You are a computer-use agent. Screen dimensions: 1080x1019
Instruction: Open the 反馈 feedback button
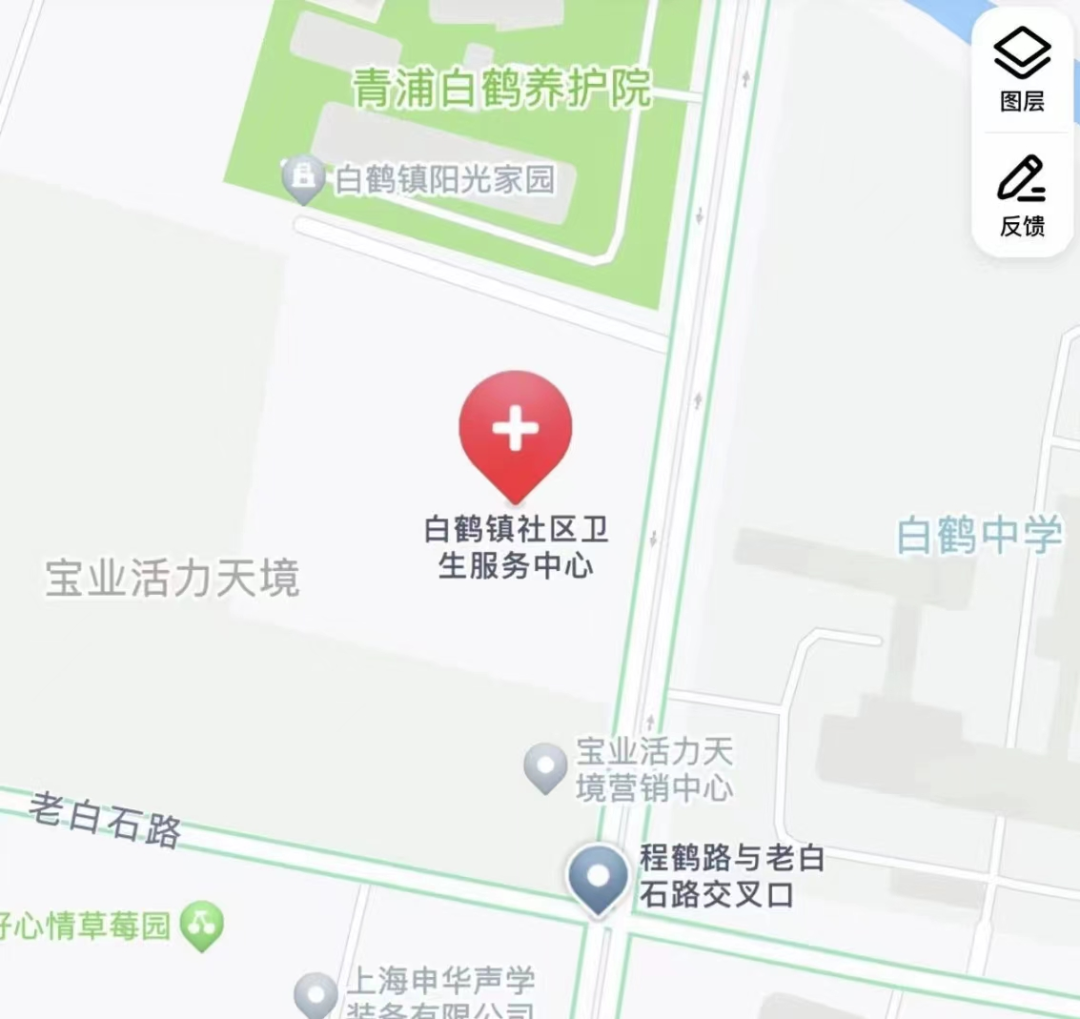pos(1022,196)
